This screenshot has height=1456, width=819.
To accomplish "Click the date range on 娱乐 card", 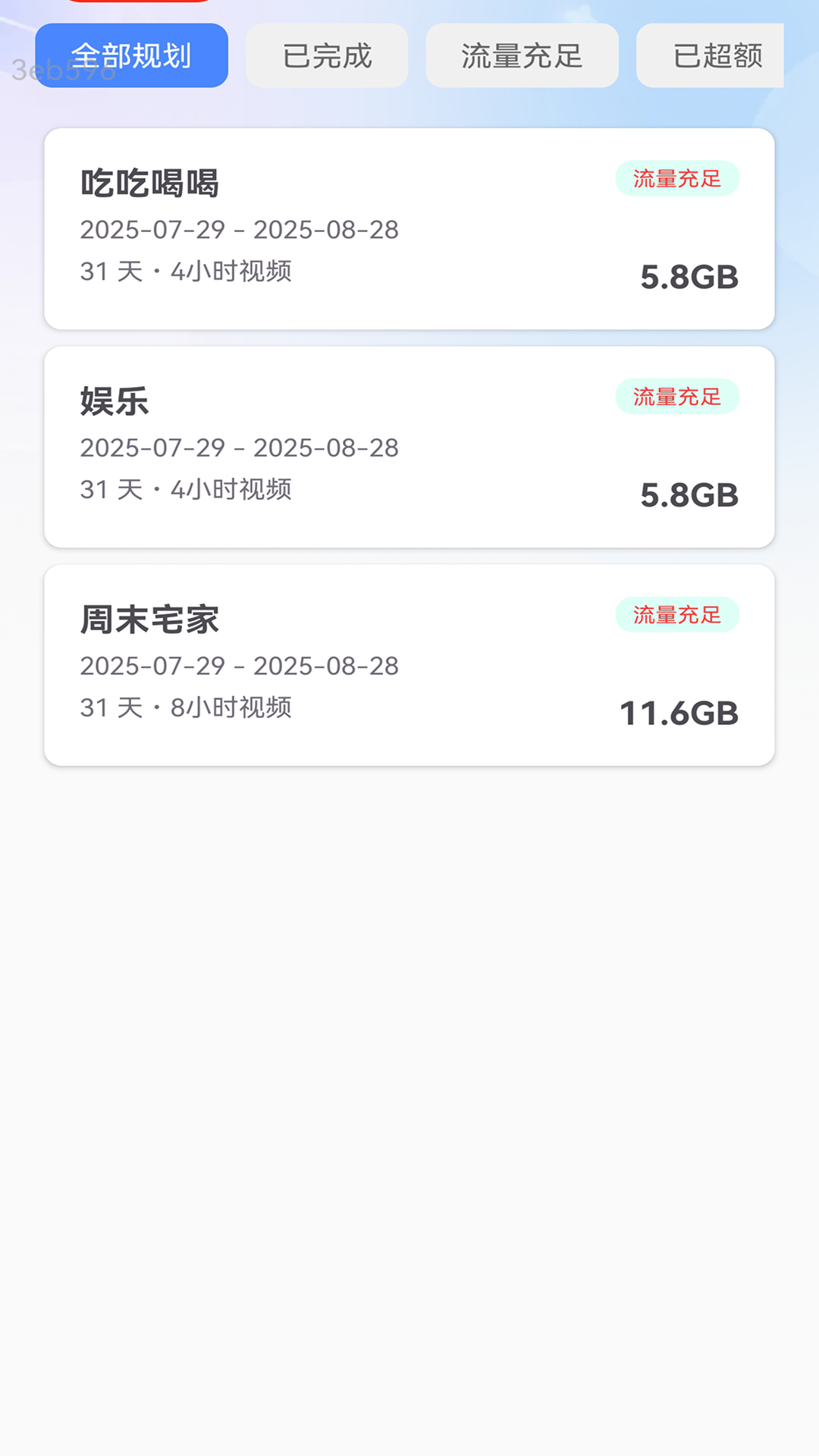I will point(239,448).
